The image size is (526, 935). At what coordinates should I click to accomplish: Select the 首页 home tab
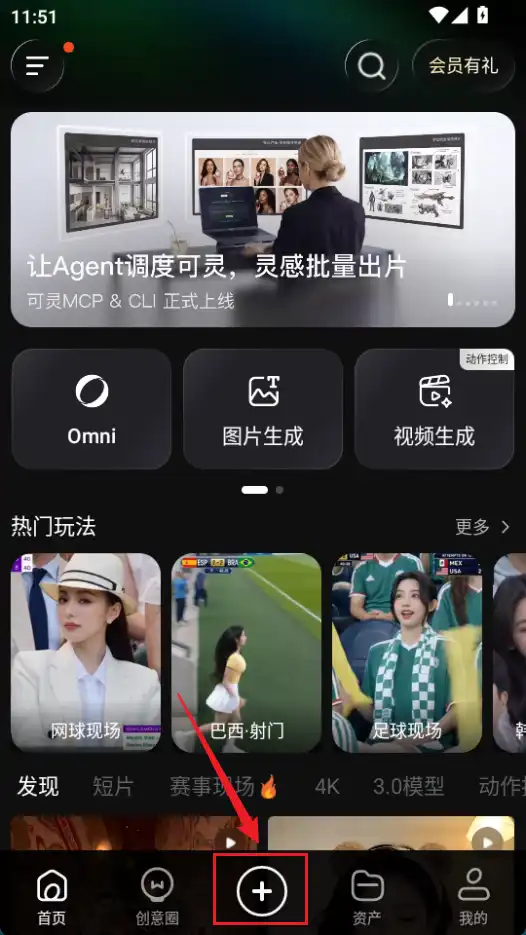(52, 896)
